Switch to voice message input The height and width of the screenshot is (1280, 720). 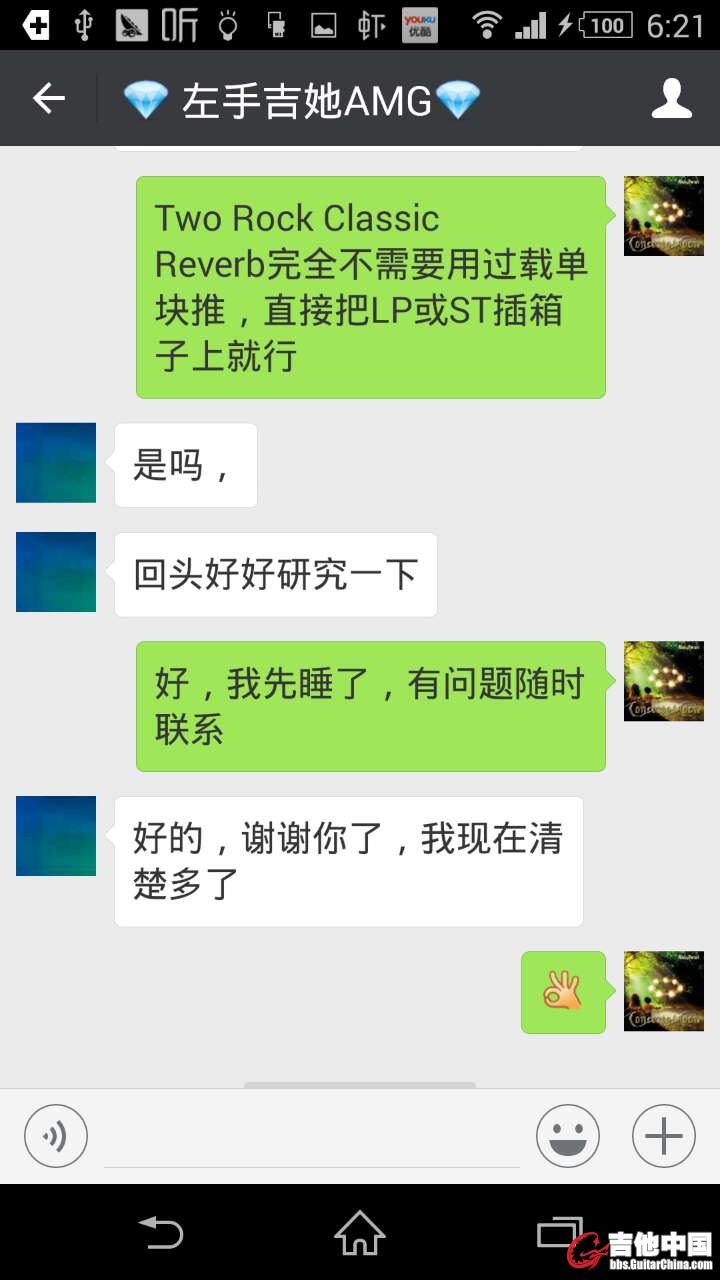pyautogui.click(x=56, y=1136)
